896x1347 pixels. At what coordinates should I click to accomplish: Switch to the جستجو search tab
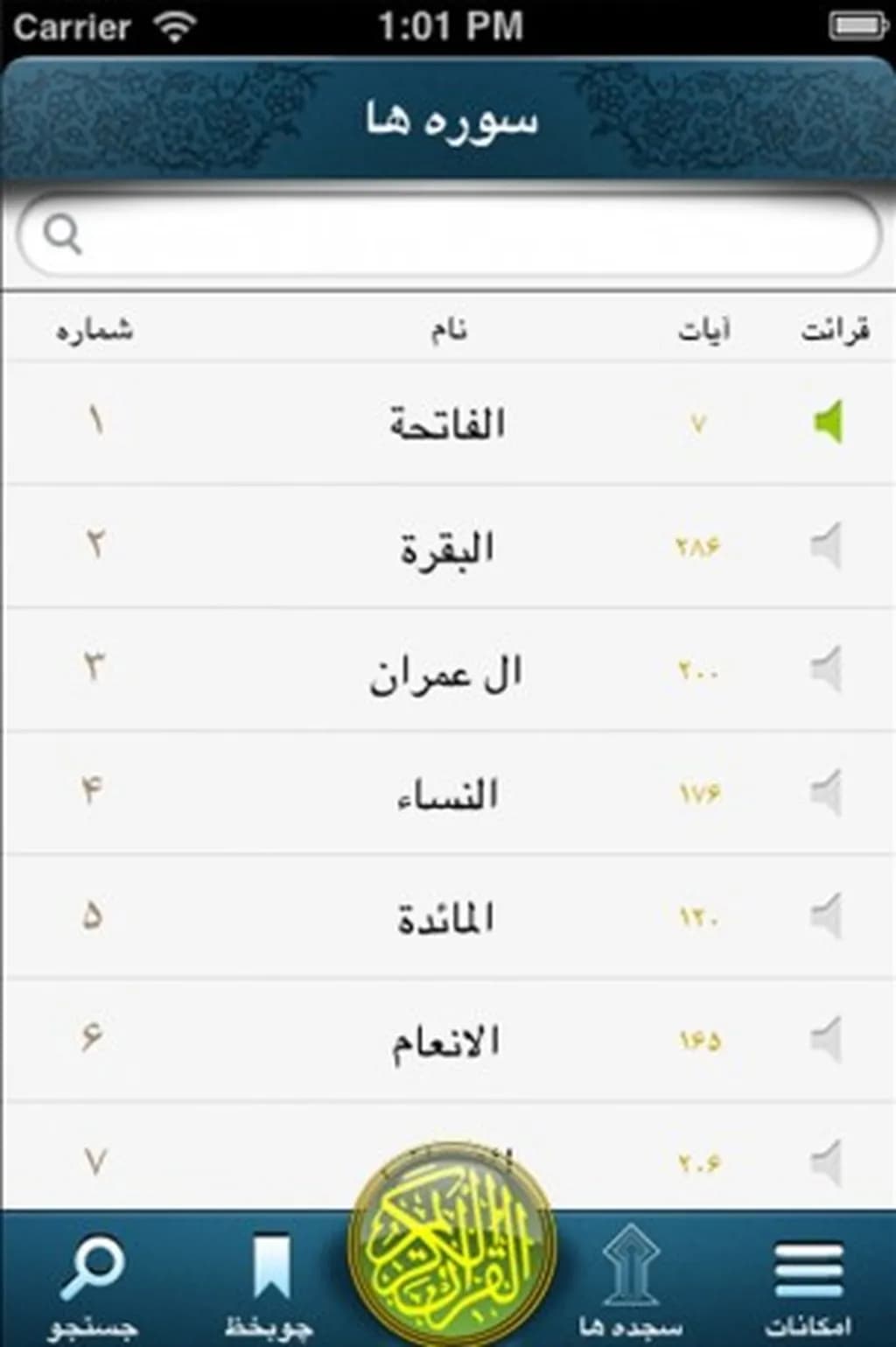92,1282
